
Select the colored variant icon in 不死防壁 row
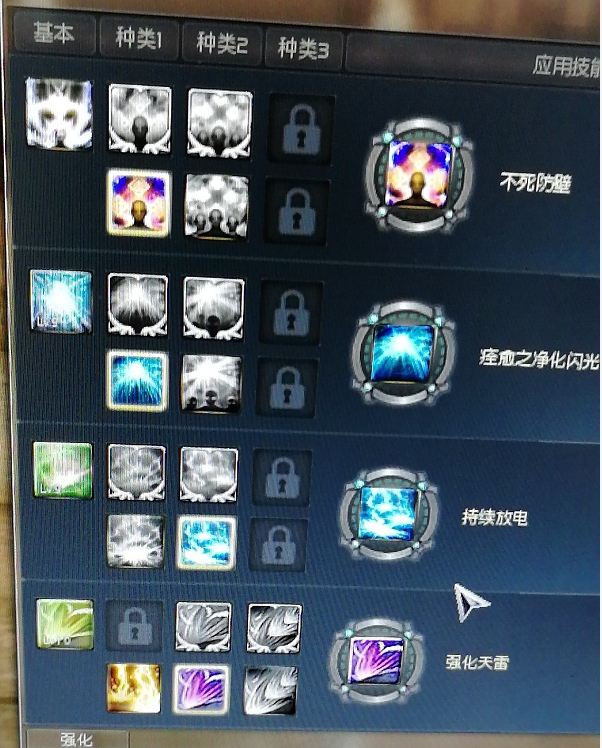pyautogui.click(x=139, y=201)
